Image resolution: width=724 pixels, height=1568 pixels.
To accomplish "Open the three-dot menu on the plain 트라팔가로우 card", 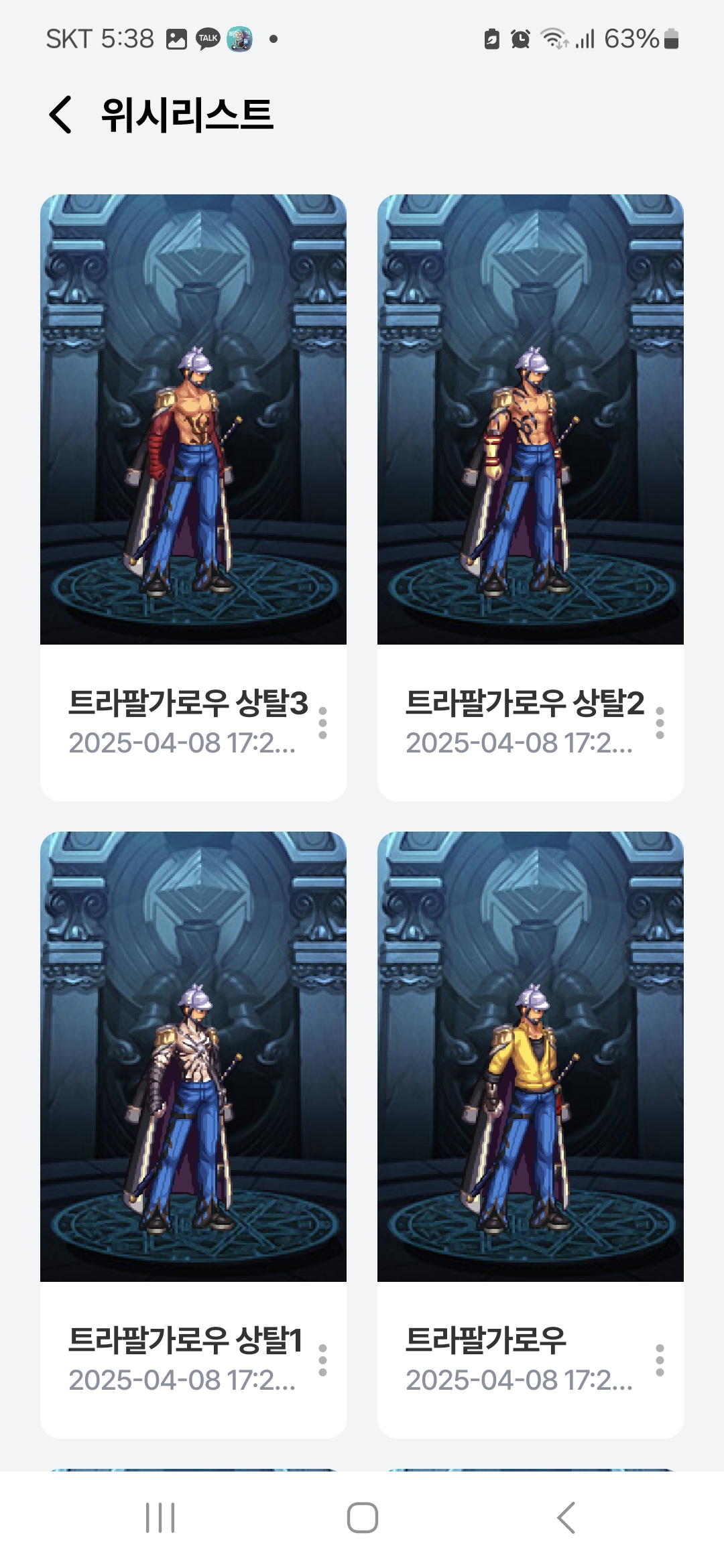I will (660, 1360).
